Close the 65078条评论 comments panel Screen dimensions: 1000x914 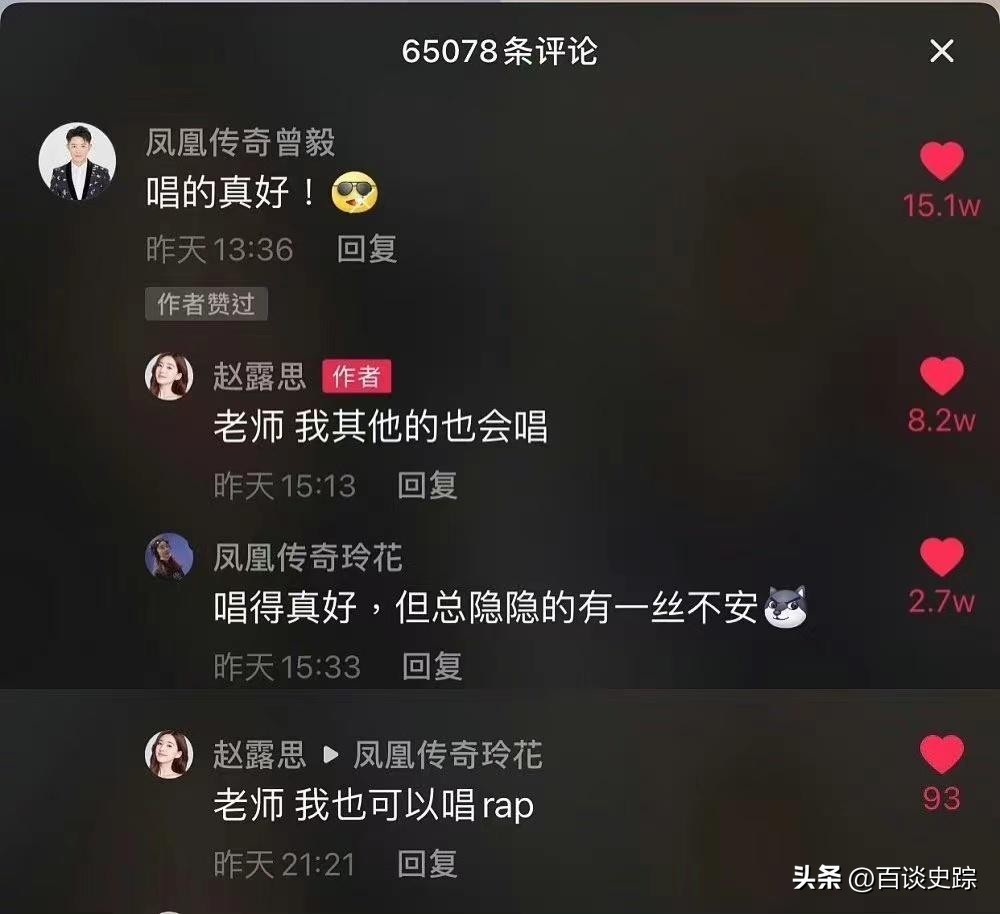point(941,51)
